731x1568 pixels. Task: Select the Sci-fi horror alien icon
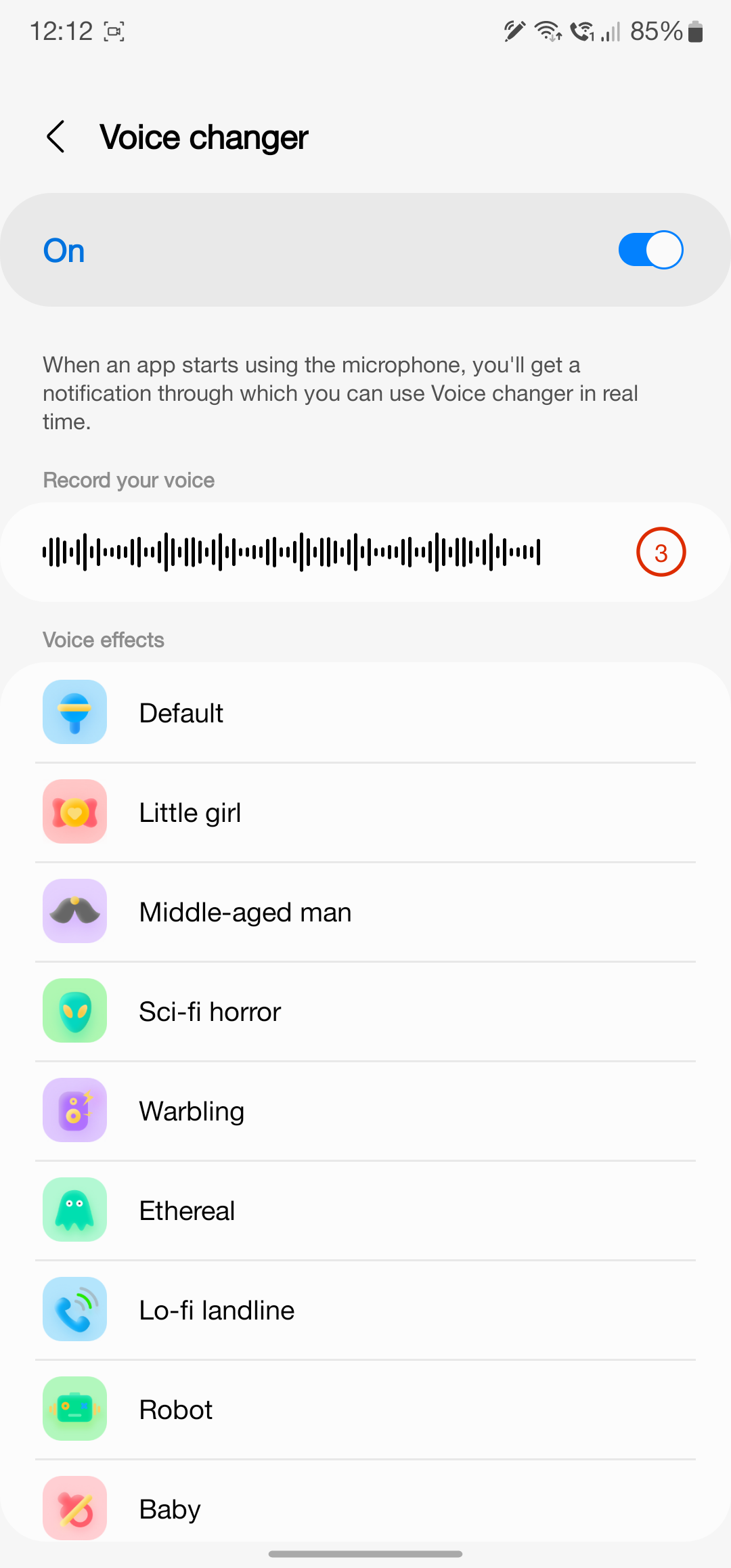pyautogui.click(x=74, y=1010)
